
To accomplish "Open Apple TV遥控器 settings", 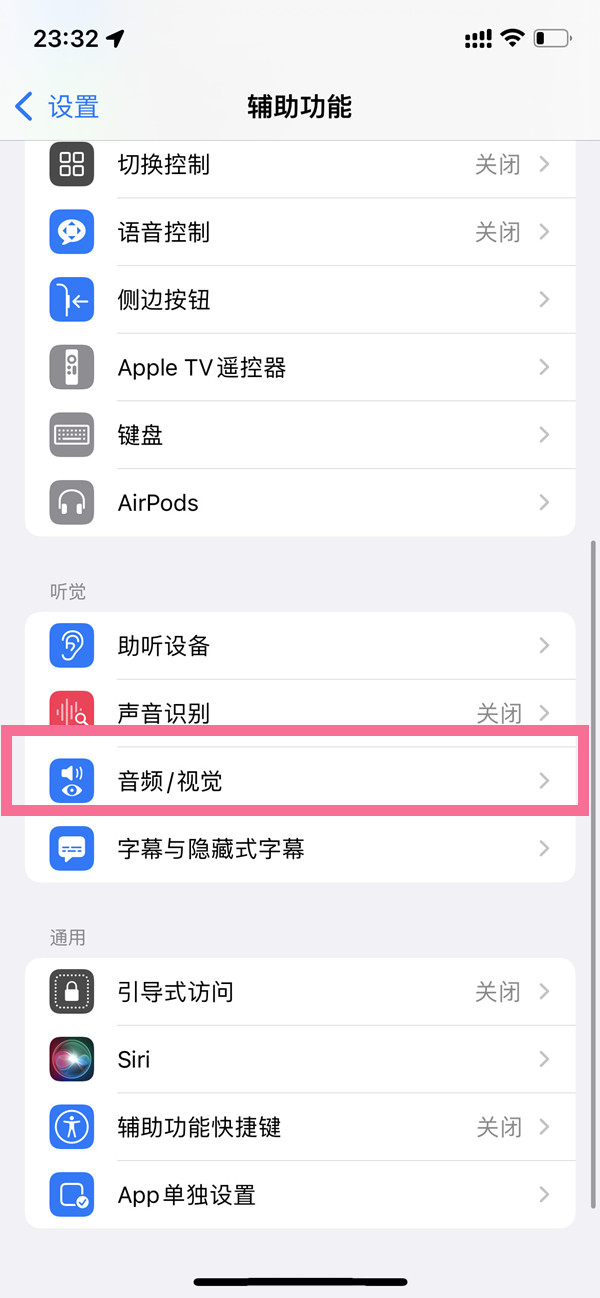I will 300,367.
